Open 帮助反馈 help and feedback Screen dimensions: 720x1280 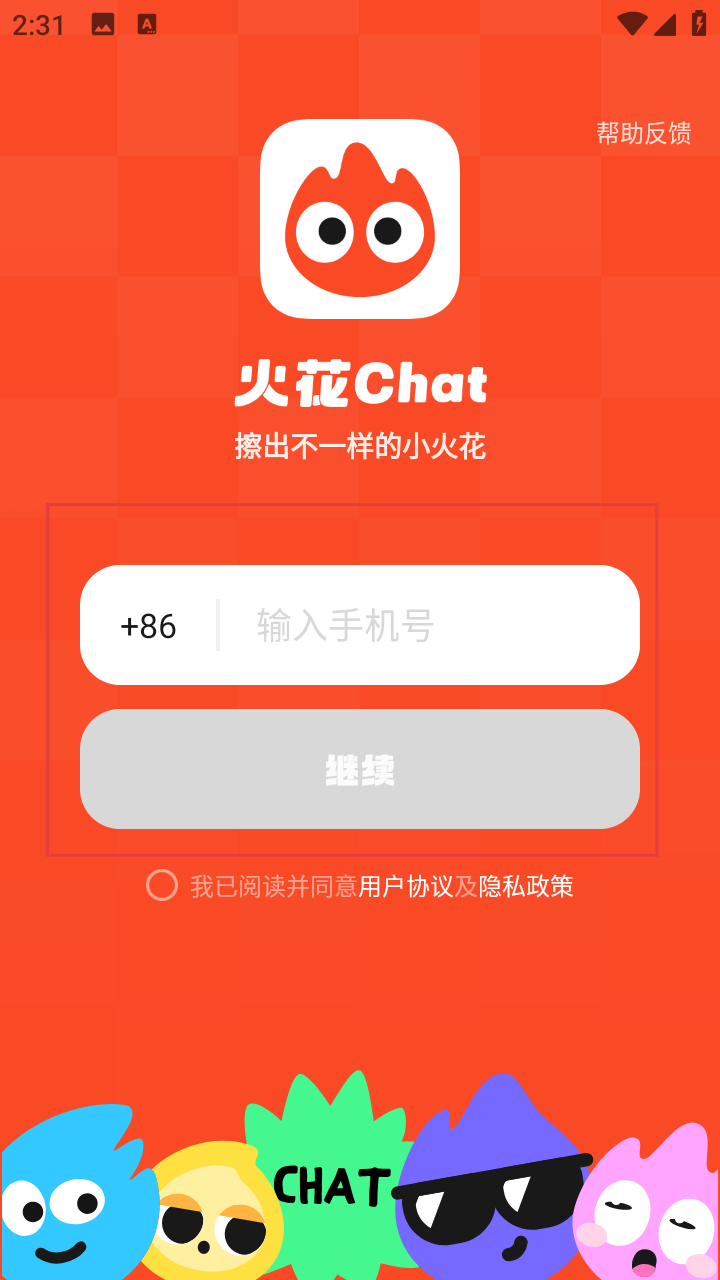pos(643,133)
